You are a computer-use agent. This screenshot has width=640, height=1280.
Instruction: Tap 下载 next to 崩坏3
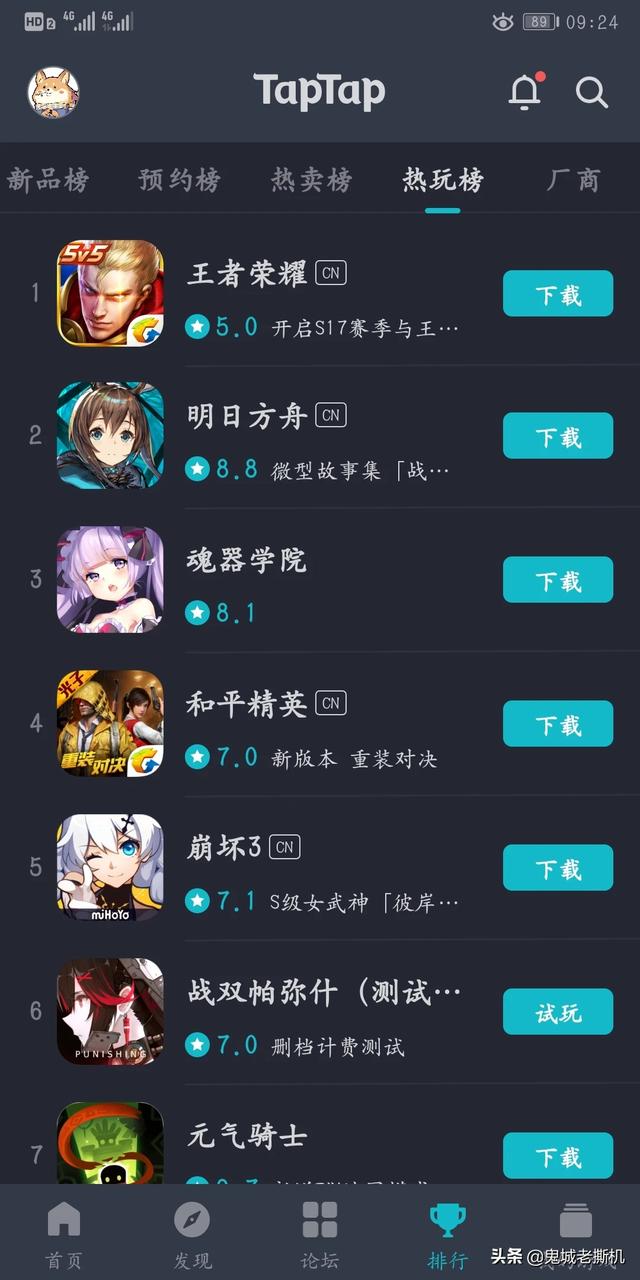[x=557, y=868]
